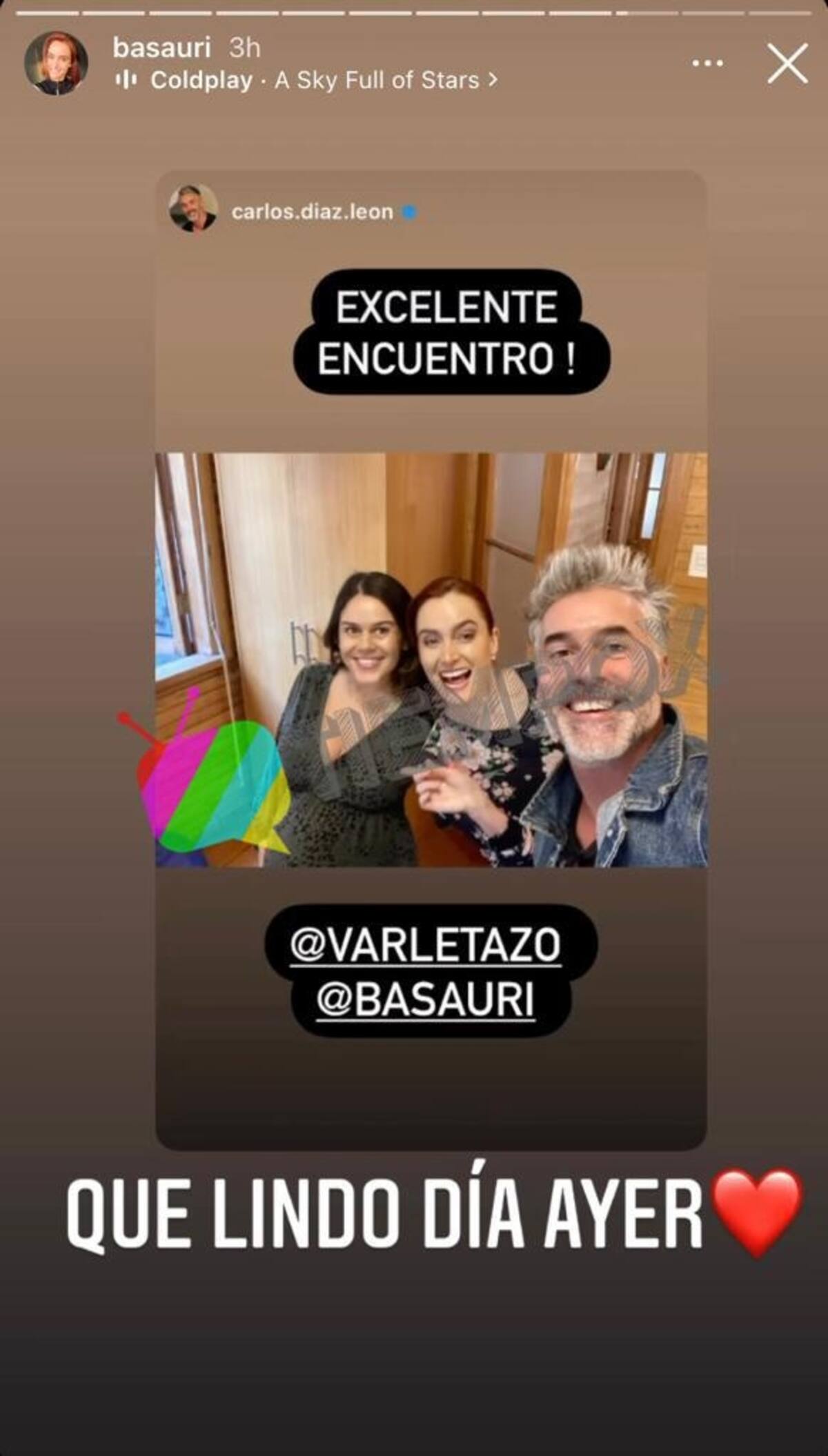Open the story options menu
The image size is (828, 1456).
click(x=707, y=63)
